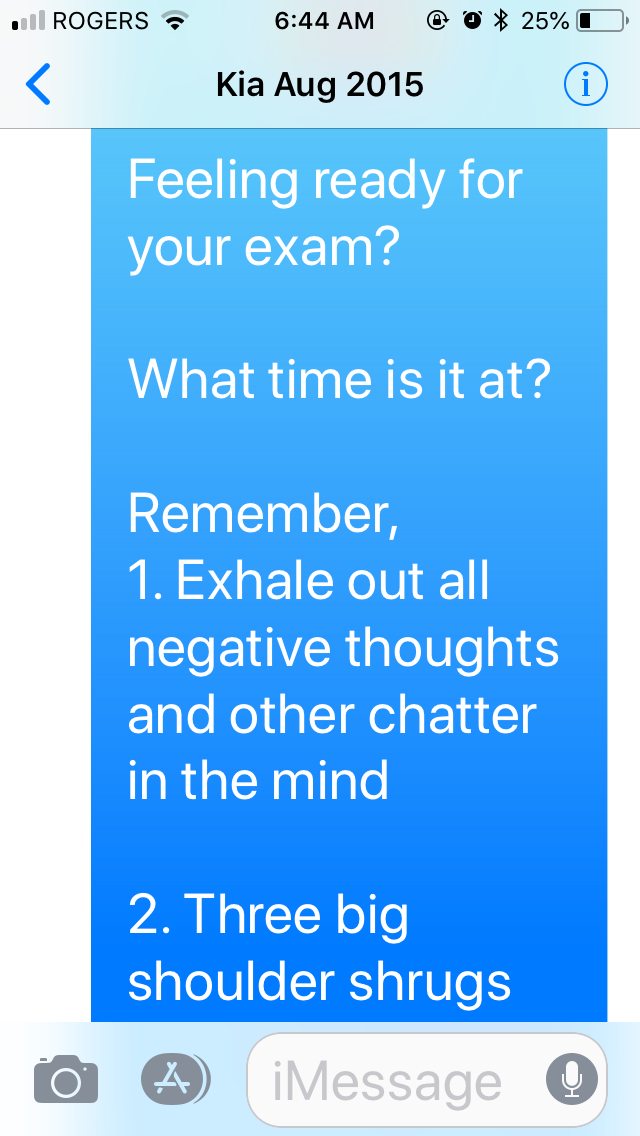Tap the iMessage text field

click(427, 1079)
